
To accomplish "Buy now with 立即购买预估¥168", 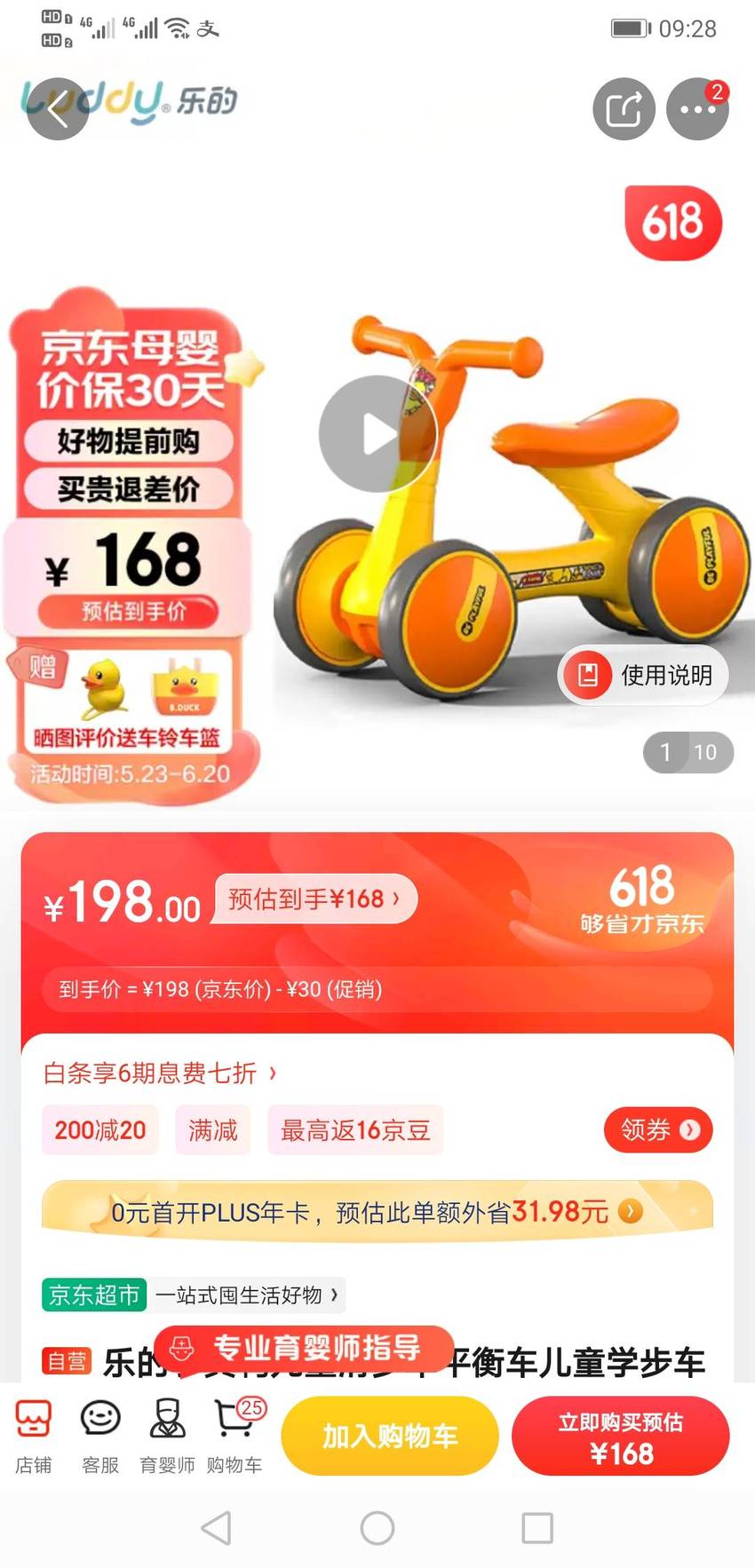I will [620, 1436].
